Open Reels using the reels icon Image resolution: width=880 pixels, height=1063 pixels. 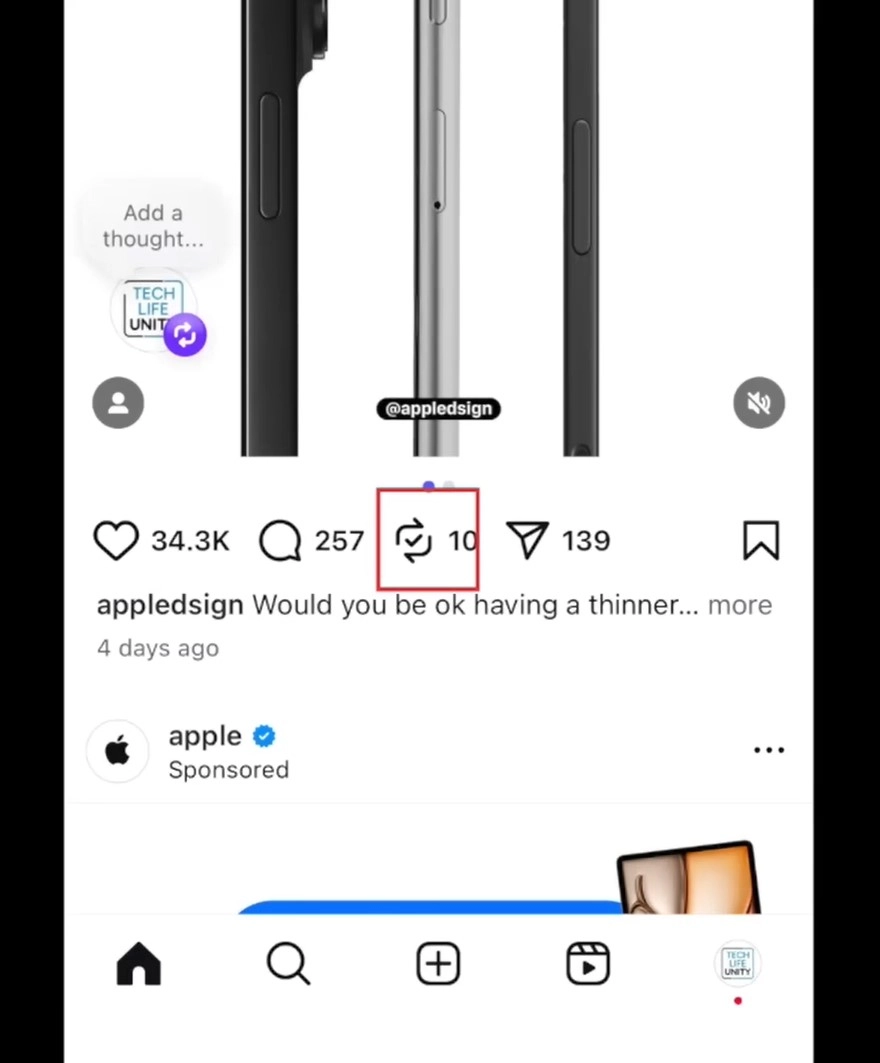pos(588,963)
